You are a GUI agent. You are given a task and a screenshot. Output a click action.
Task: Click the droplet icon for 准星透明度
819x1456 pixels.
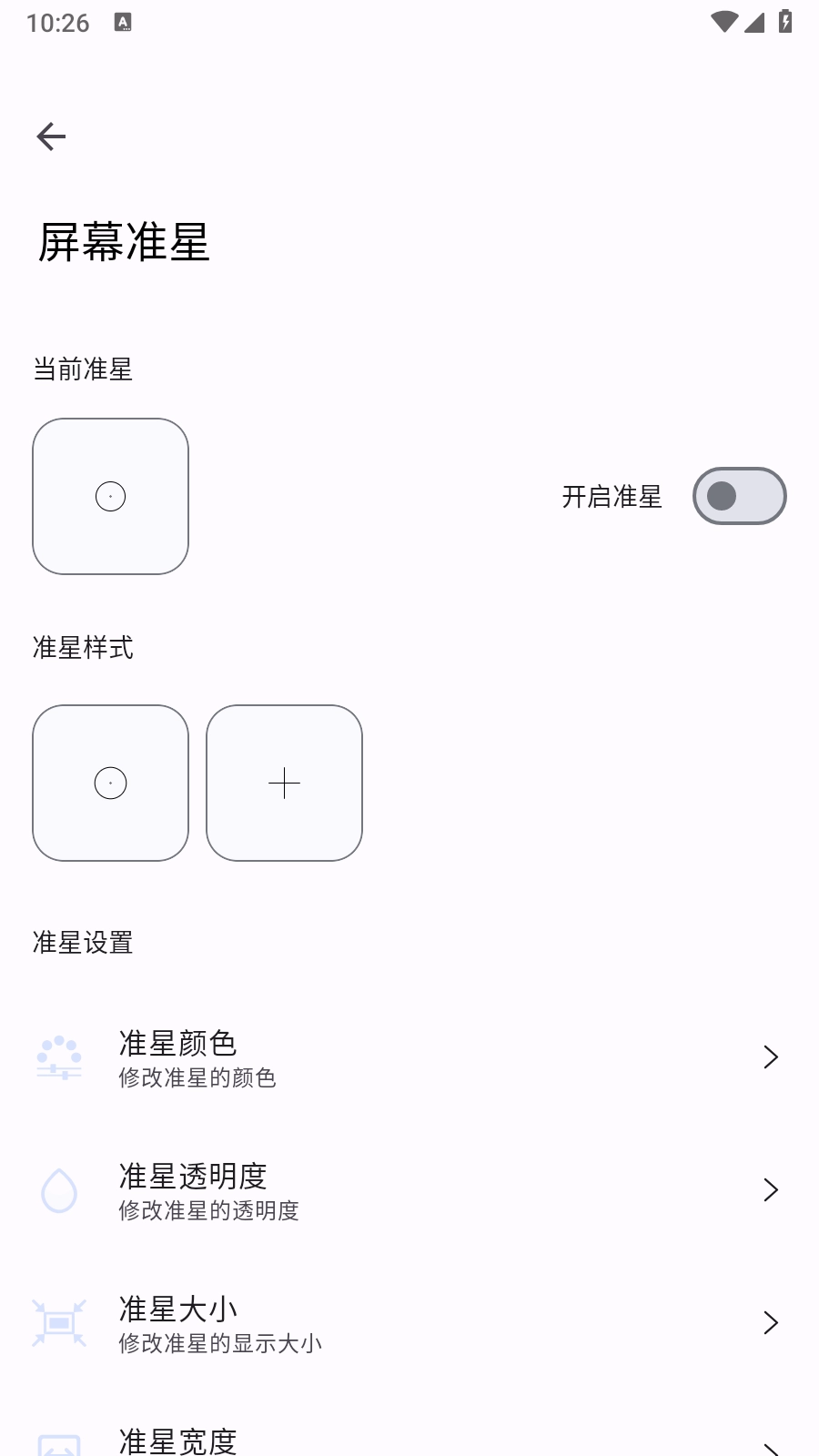[59, 1190]
